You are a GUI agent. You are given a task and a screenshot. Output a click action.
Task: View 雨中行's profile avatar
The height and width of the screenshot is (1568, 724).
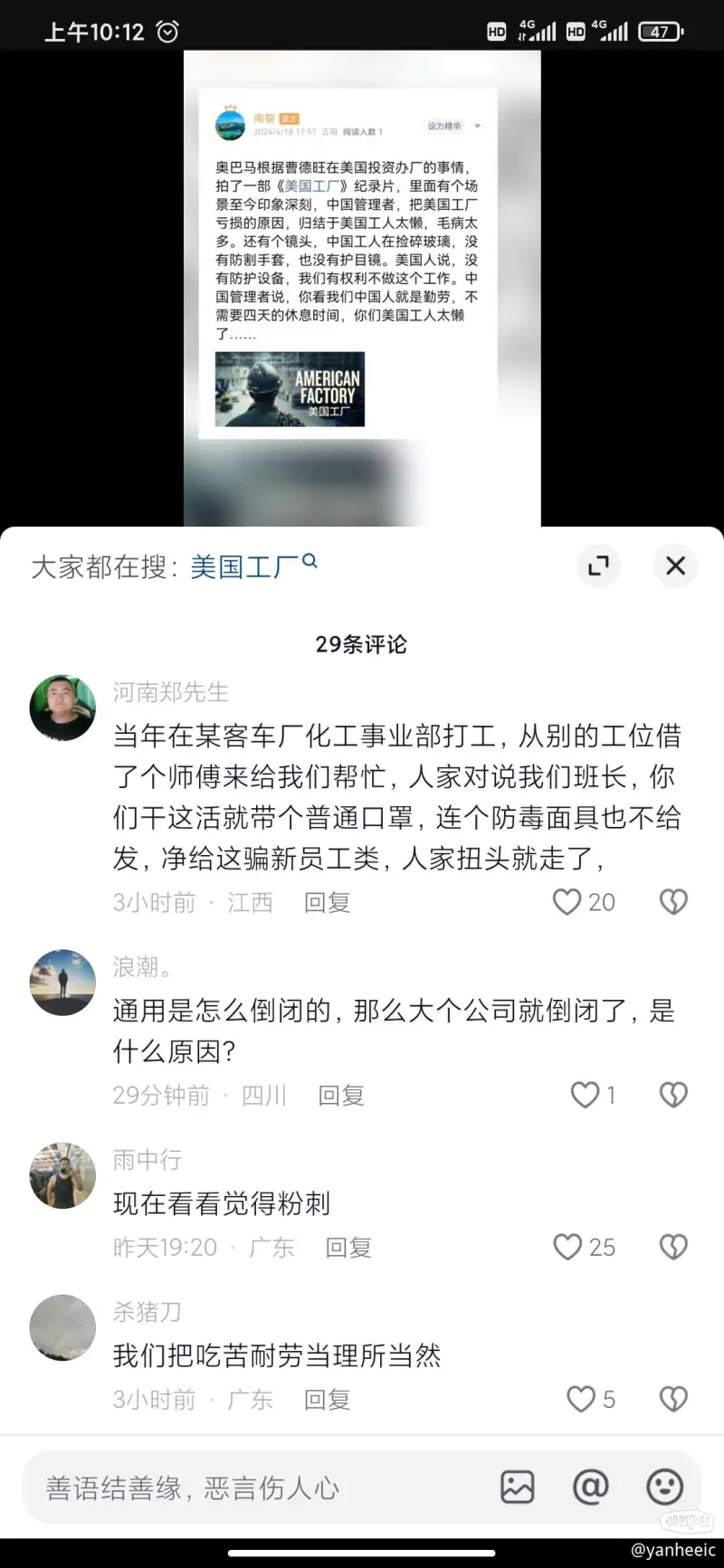point(62,1174)
